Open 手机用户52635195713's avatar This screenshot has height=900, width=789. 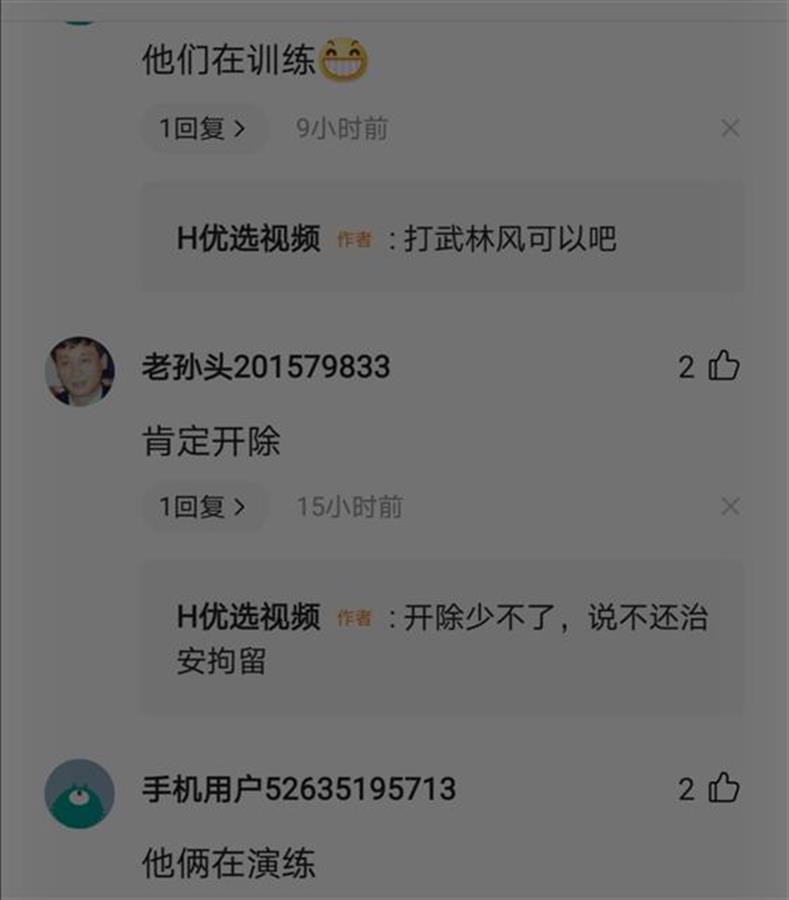(x=80, y=792)
